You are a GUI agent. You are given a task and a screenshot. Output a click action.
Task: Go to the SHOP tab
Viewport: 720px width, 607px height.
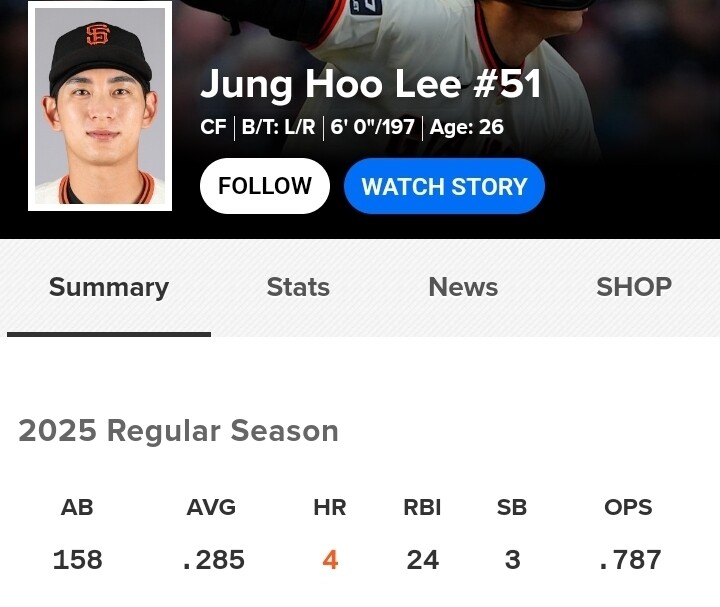point(634,287)
